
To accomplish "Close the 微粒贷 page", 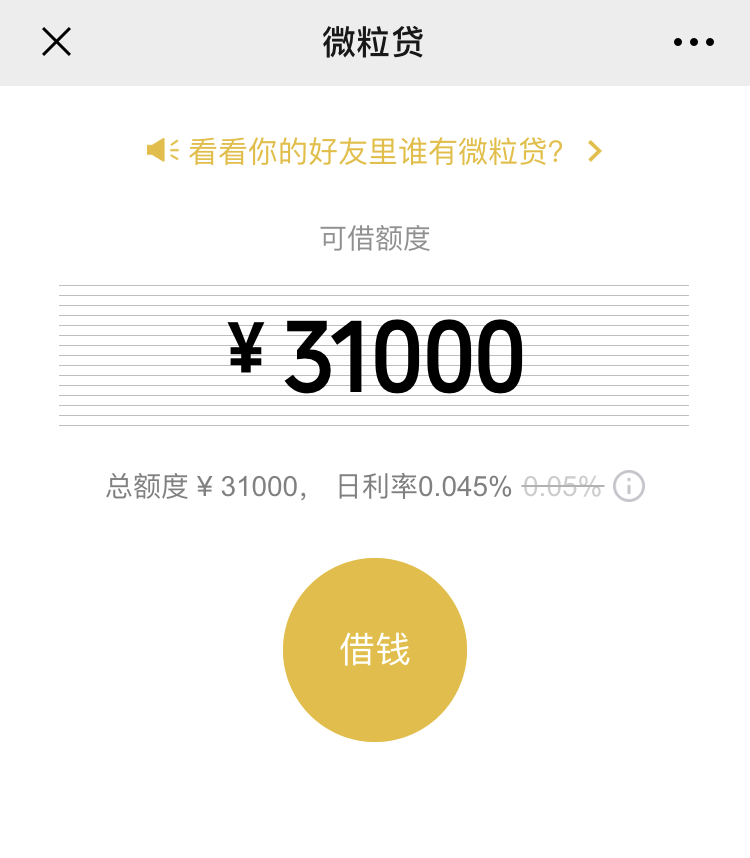I will 56,42.
